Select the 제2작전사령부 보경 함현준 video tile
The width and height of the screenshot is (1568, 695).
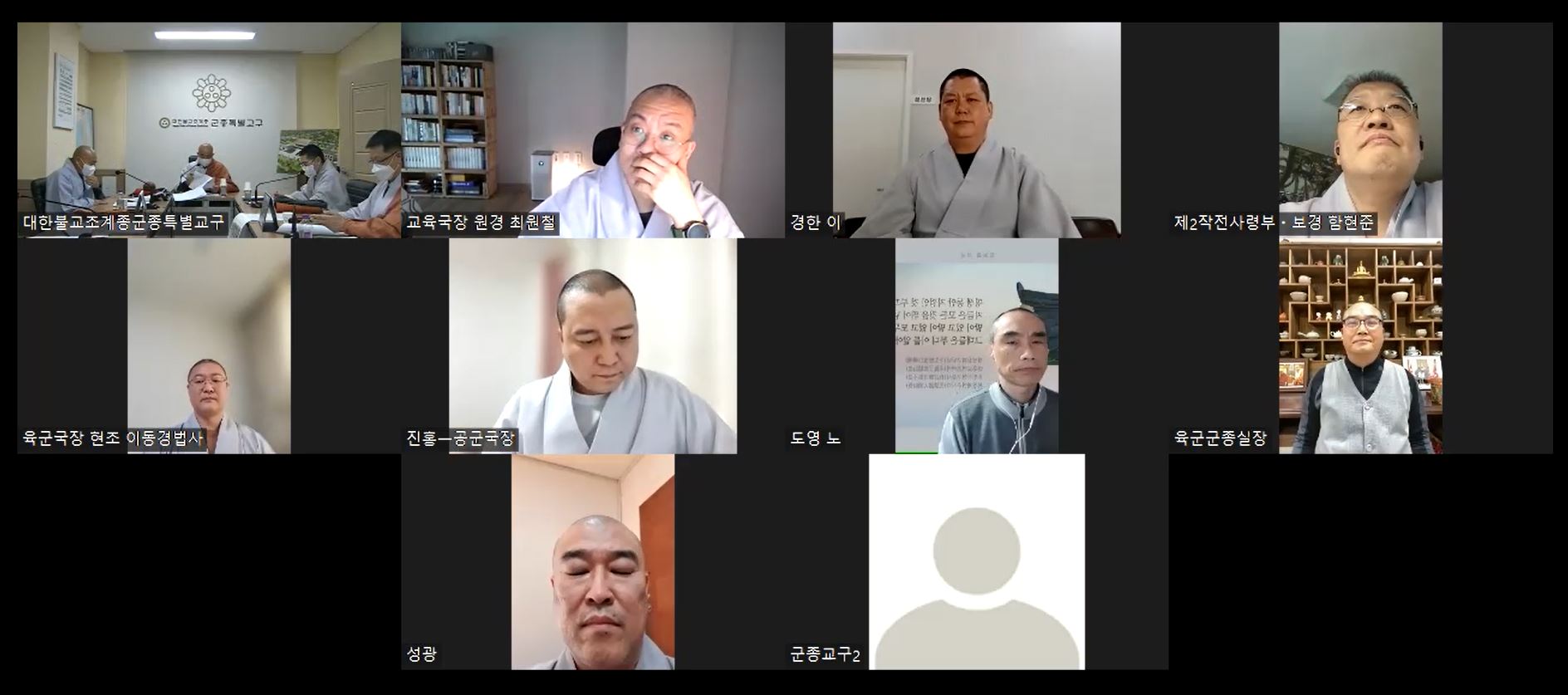[1360, 130]
